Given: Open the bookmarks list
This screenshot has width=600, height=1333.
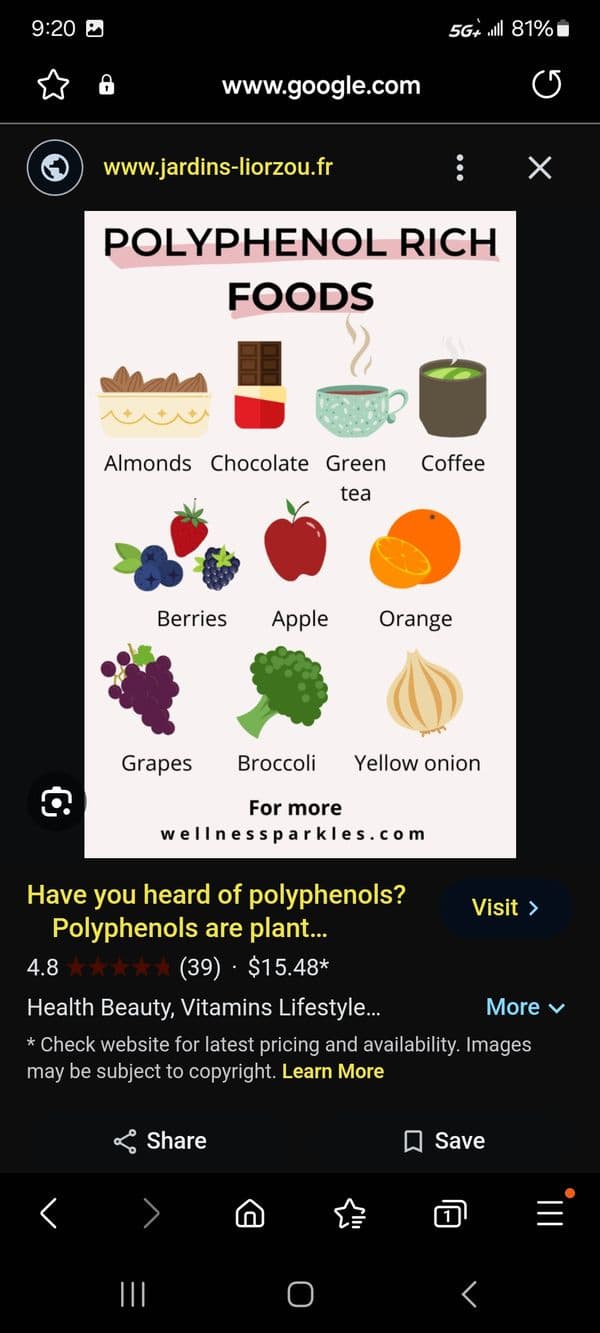Looking at the screenshot, I should 349,1213.
